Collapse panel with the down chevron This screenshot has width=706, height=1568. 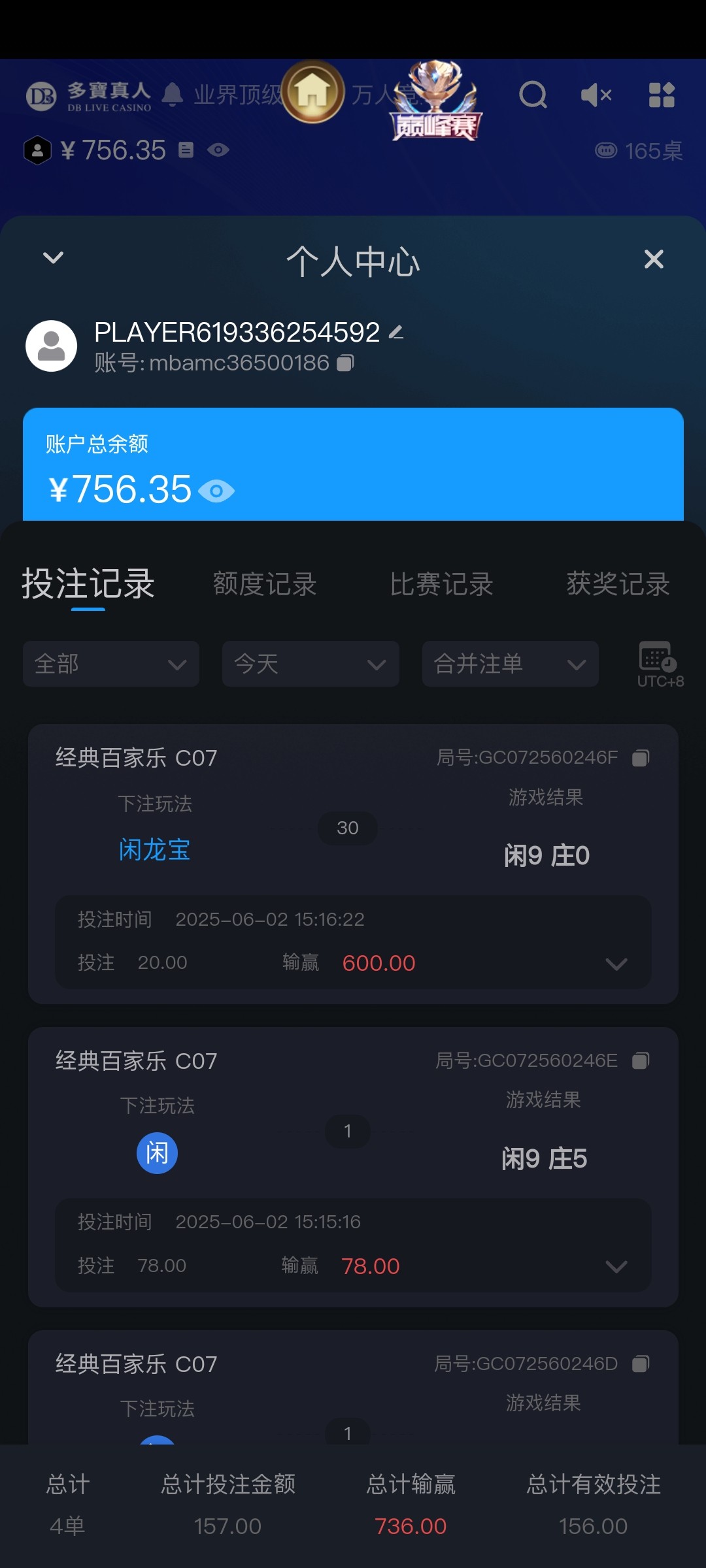(53, 257)
